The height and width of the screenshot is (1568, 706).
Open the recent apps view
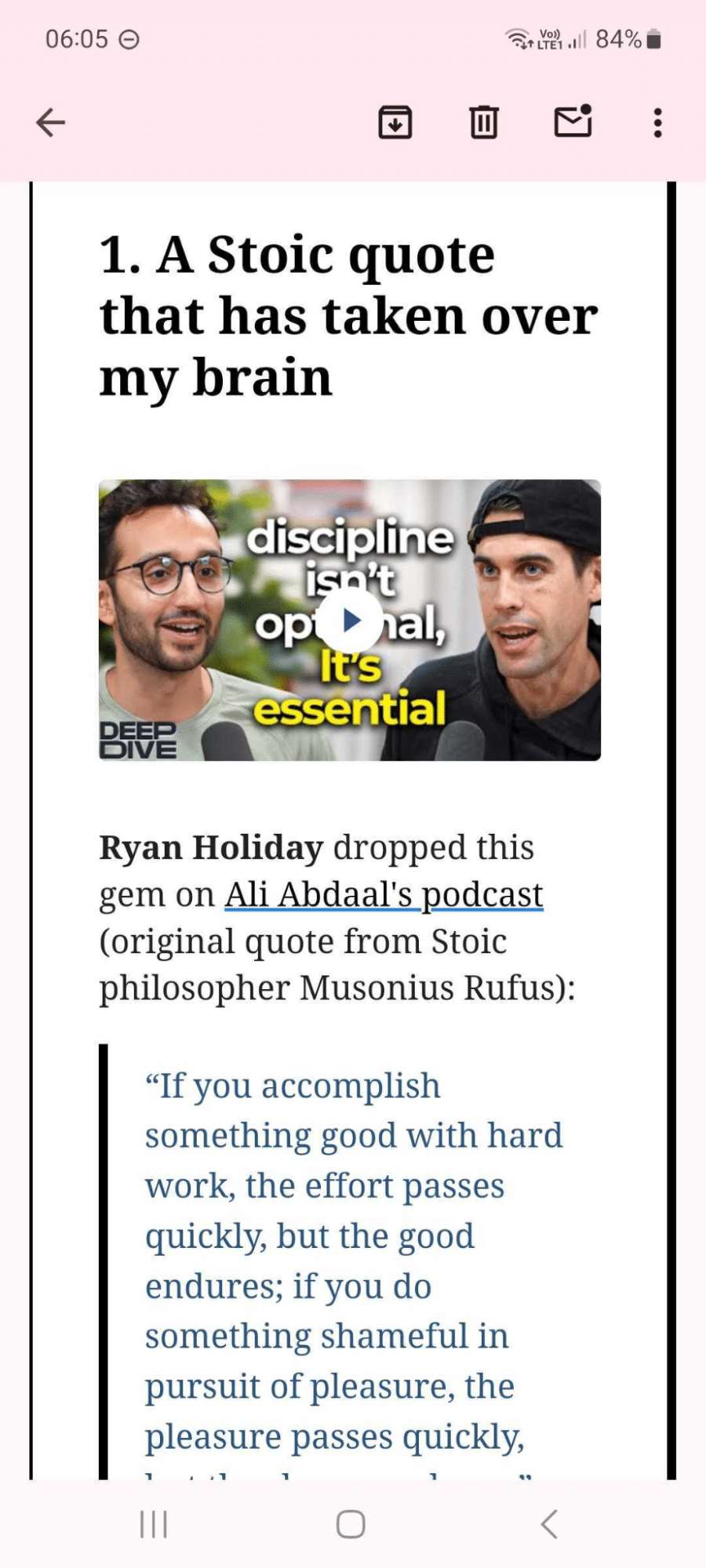tap(154, 1524)
